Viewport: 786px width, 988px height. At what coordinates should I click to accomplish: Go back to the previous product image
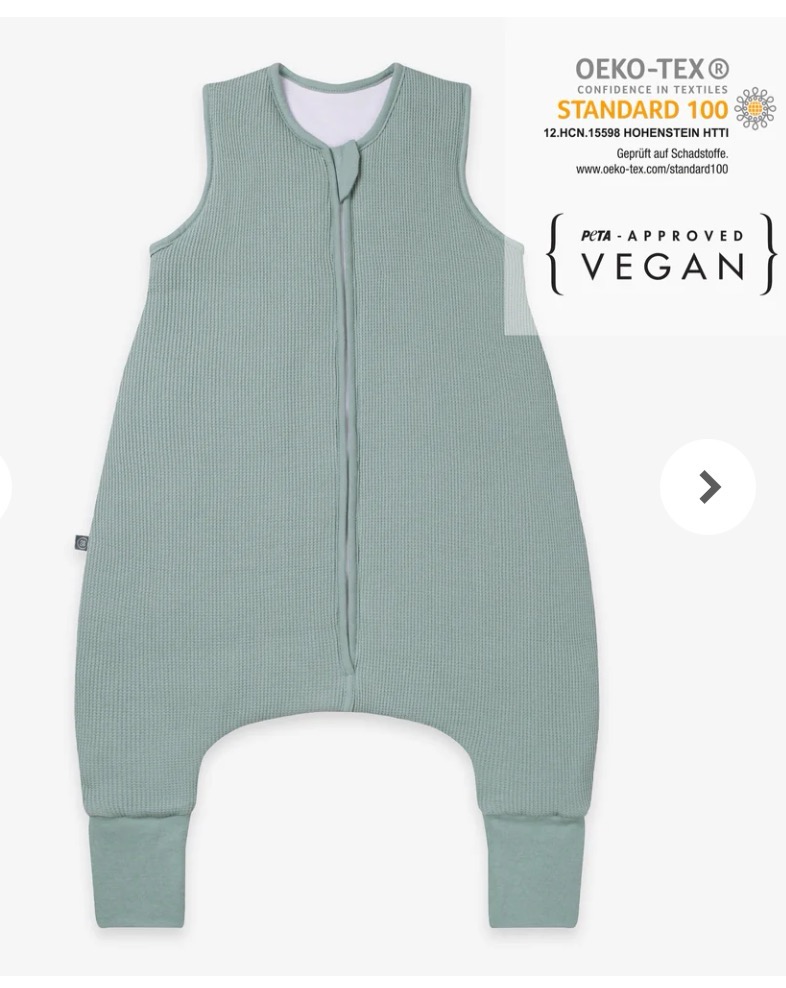pos(4,487)
